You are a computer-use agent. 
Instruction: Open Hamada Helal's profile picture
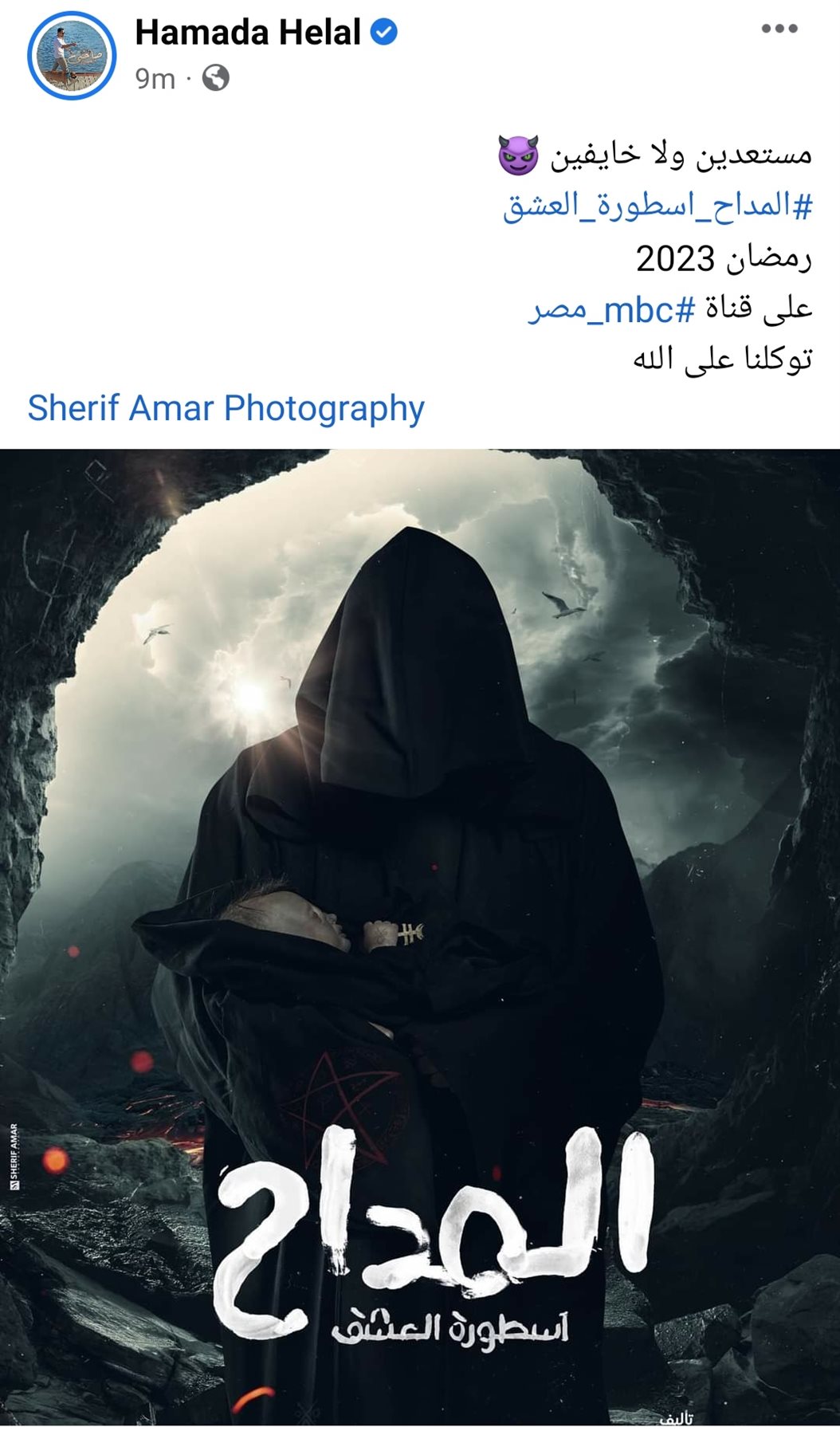[72, 56]
